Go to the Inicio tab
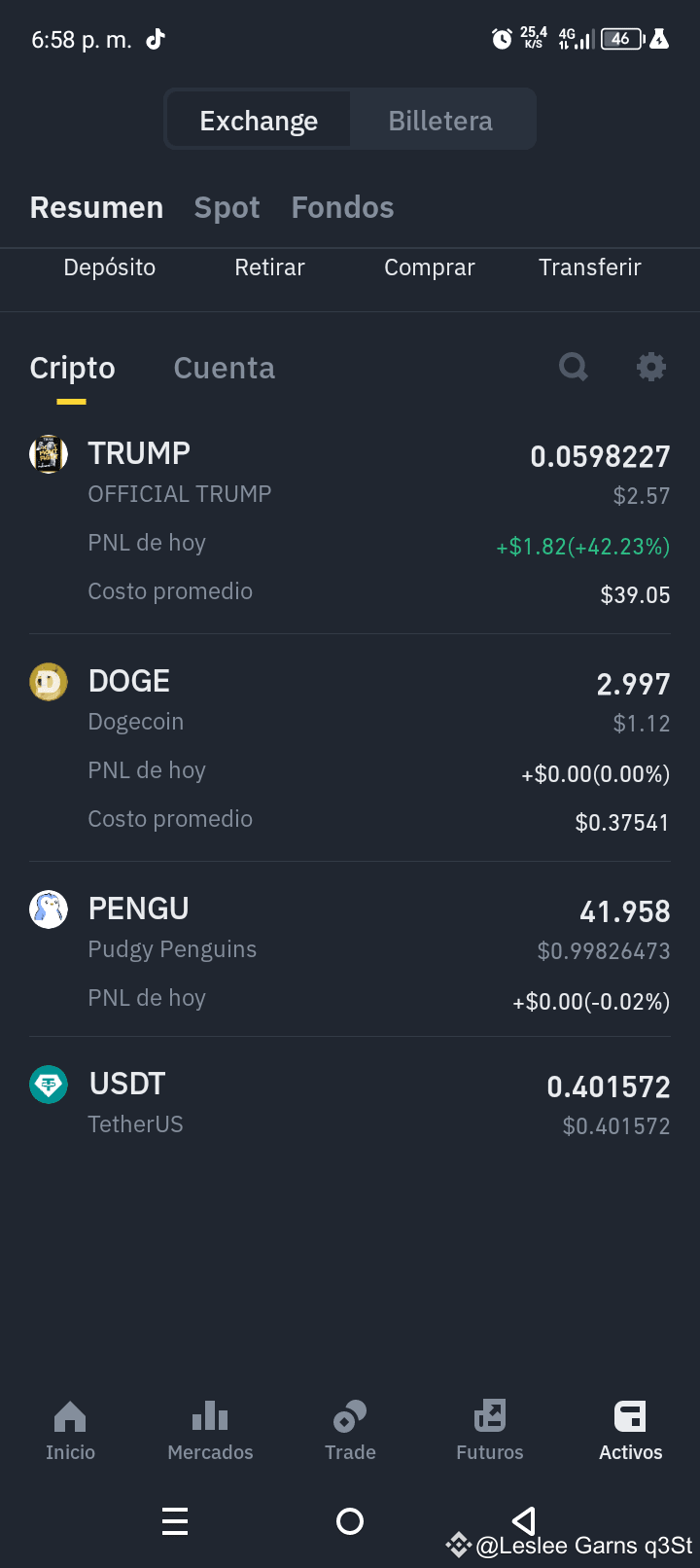Viewport: 700px width, 1568px height. [x=70, y=1430]
